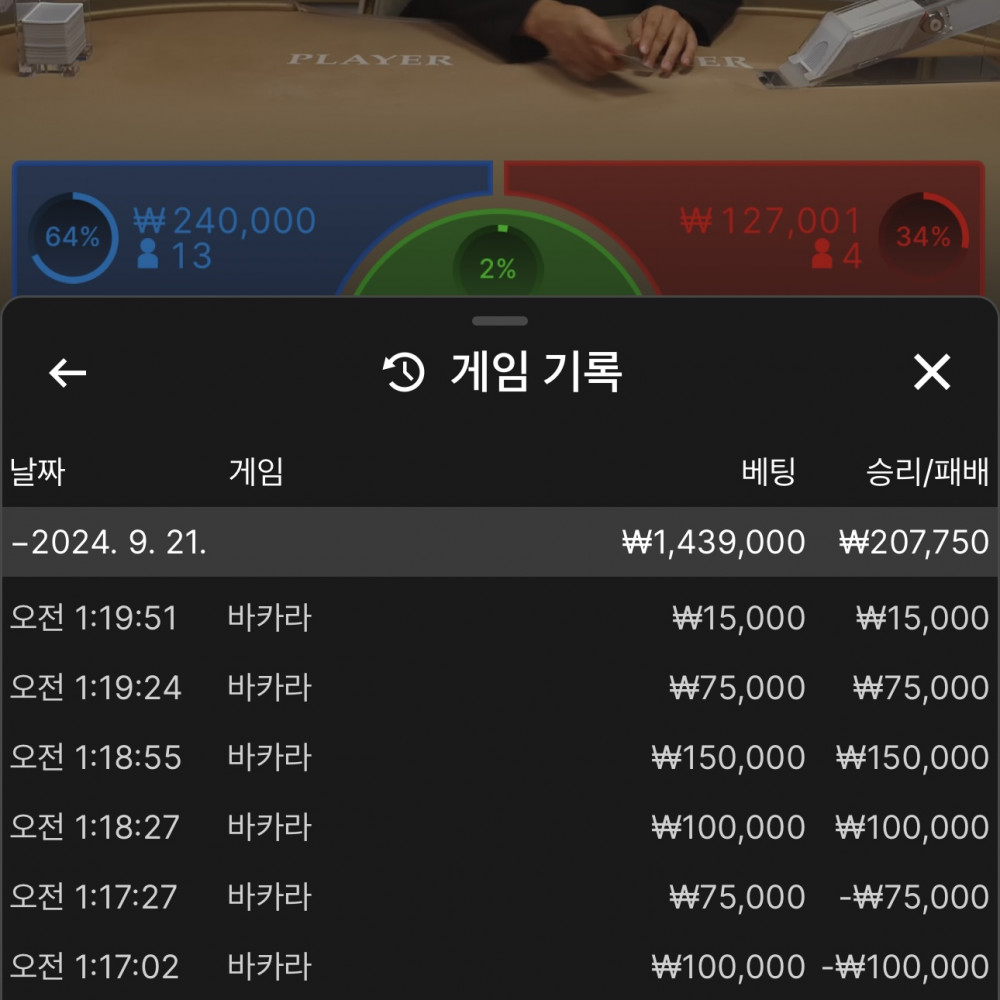1000x1000 pixels.
Task: Tap the panel's top drag handle
Action: coord(500,321)
